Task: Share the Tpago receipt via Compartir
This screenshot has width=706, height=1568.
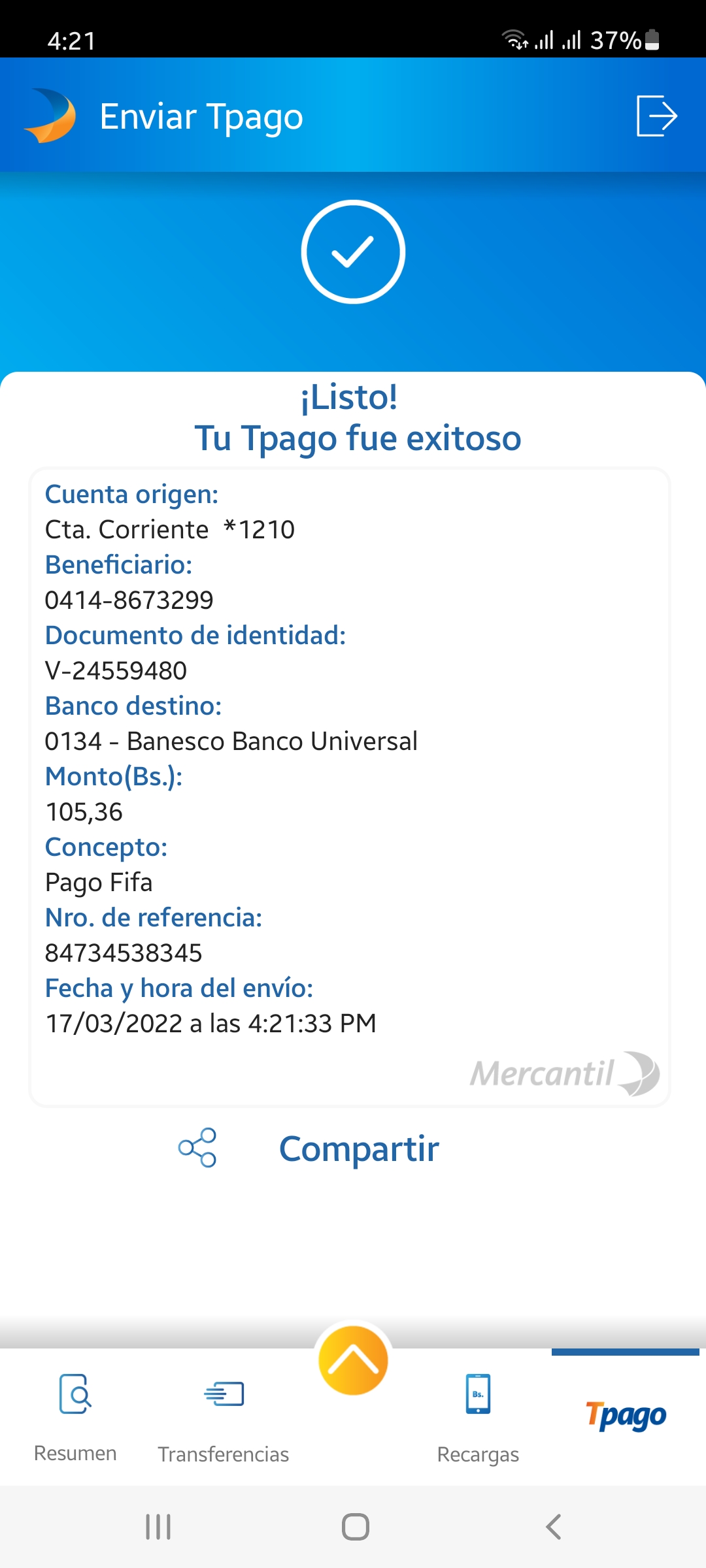Action: pos(309,1148)
